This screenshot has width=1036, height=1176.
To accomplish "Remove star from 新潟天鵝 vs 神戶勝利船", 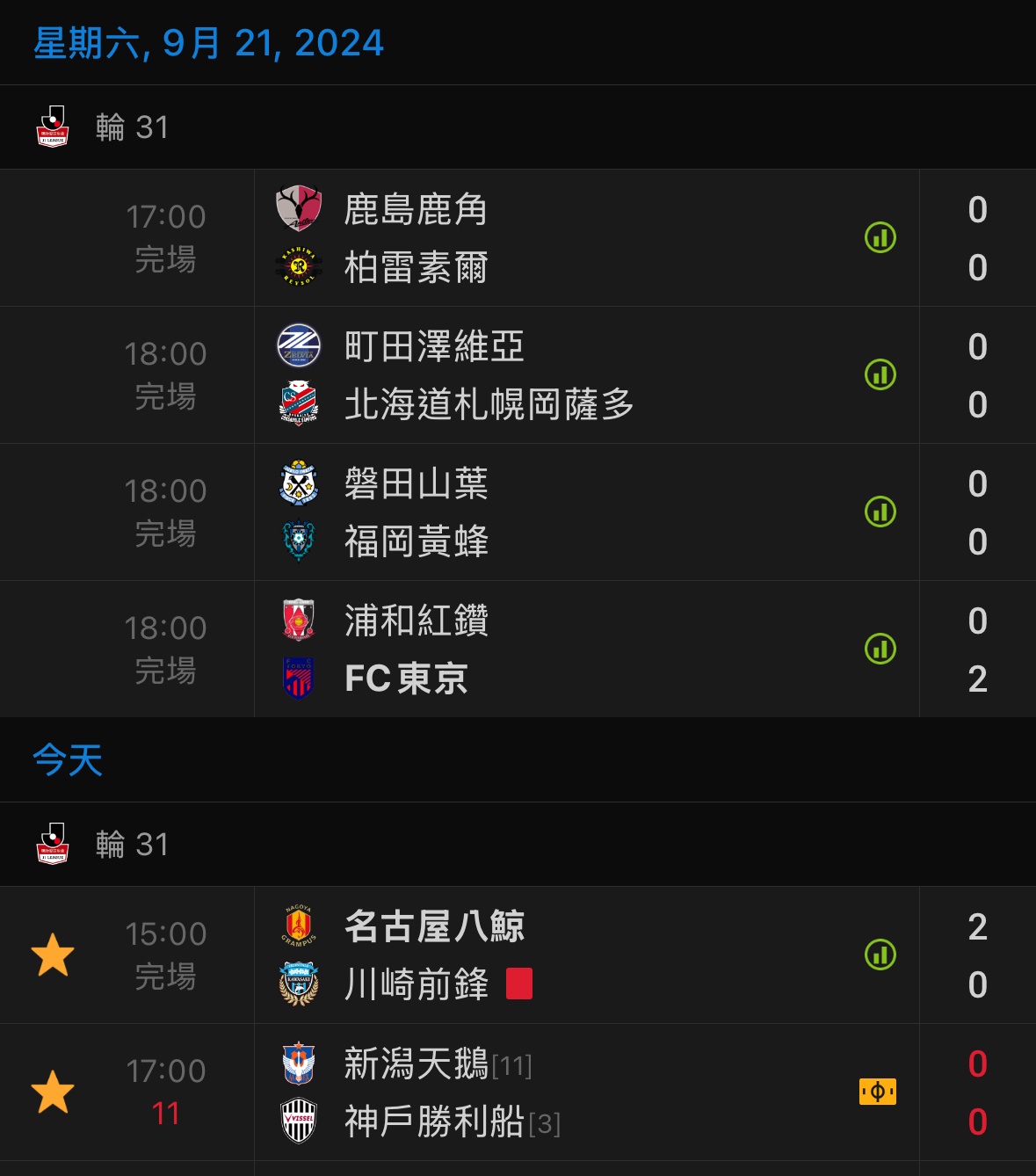I will click(x=53, y=1093).
